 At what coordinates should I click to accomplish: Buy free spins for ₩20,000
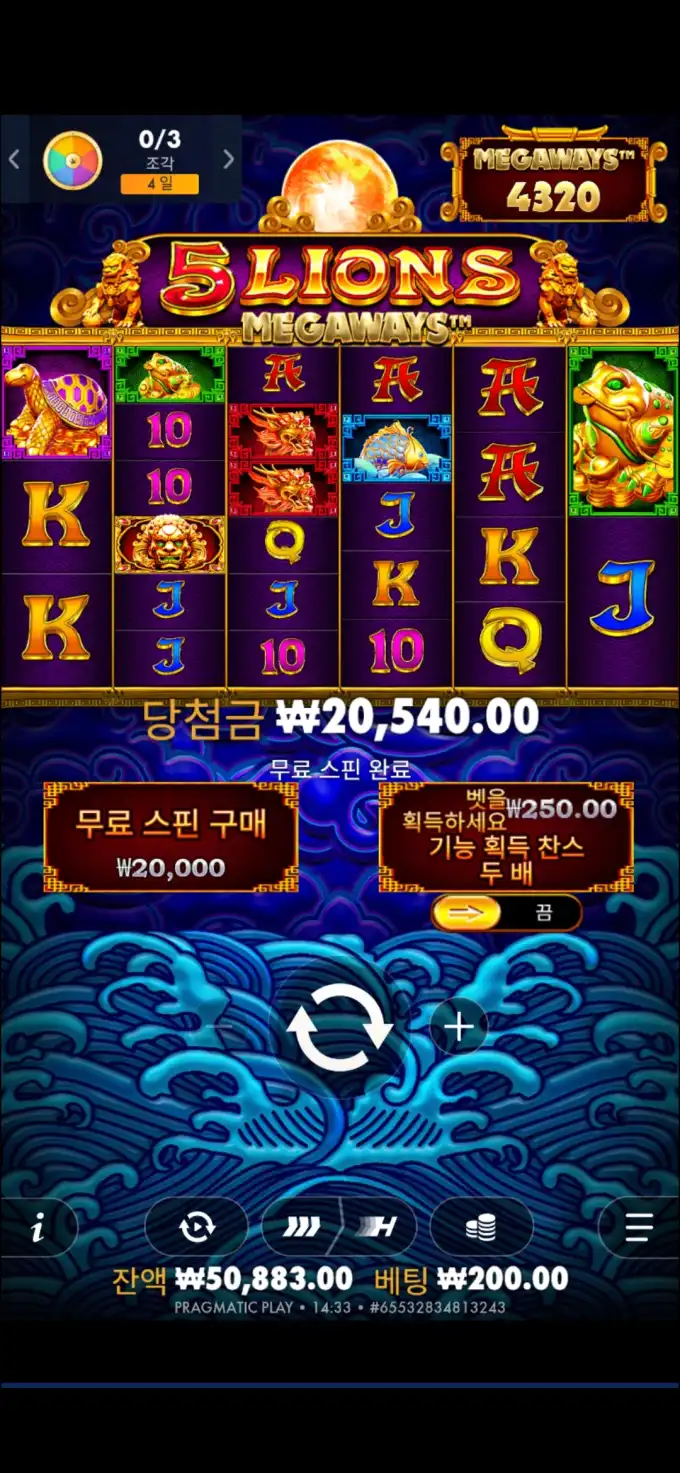[170, 838]
